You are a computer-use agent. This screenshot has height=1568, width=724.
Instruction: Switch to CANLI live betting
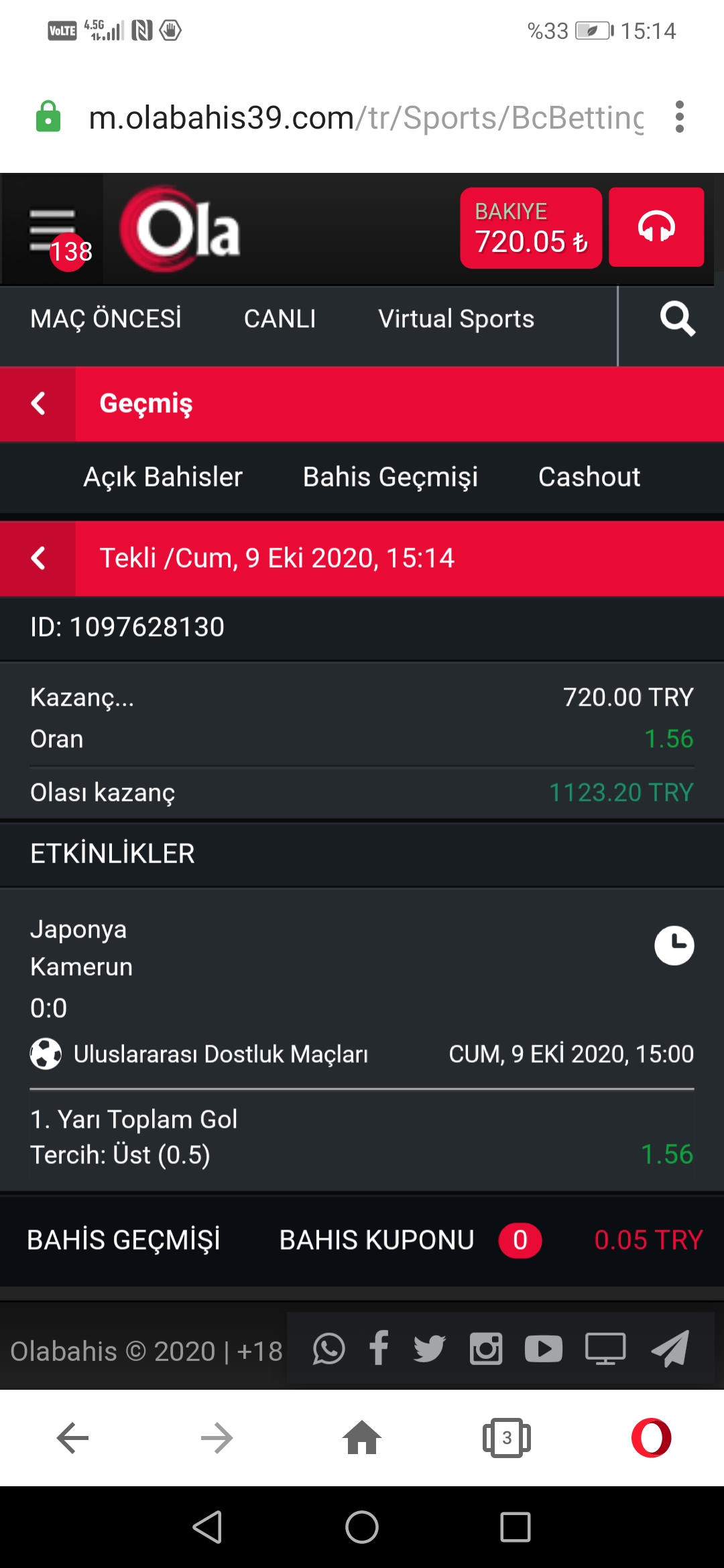[280, 319]
